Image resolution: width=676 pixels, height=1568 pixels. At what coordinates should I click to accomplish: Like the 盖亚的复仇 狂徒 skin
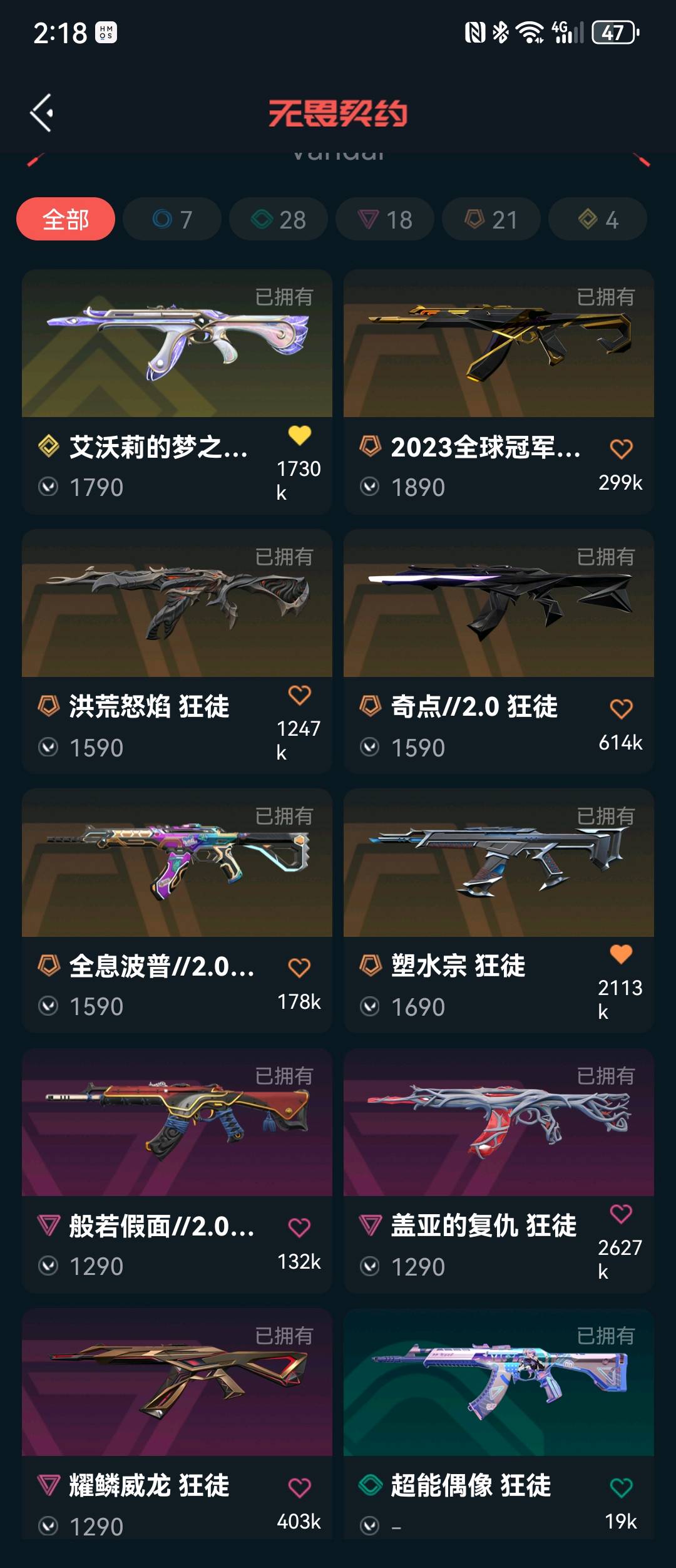(x=621, y=1214)
